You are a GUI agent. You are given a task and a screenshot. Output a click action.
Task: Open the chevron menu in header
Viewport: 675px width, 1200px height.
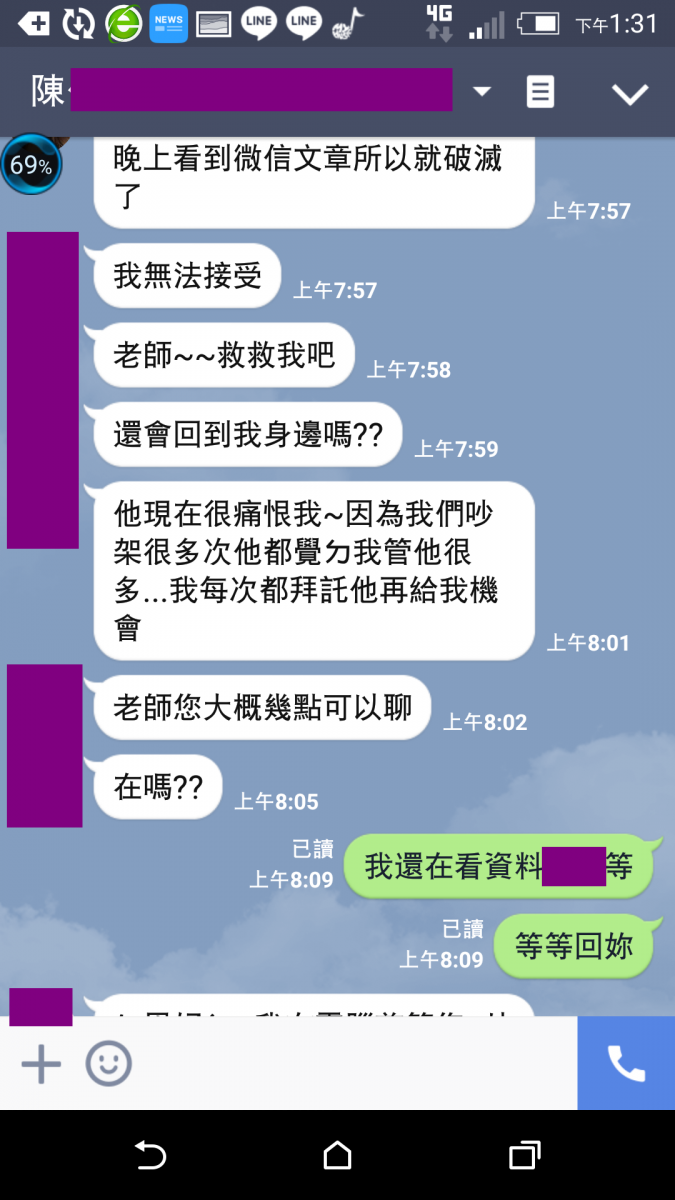coord(630,94)
